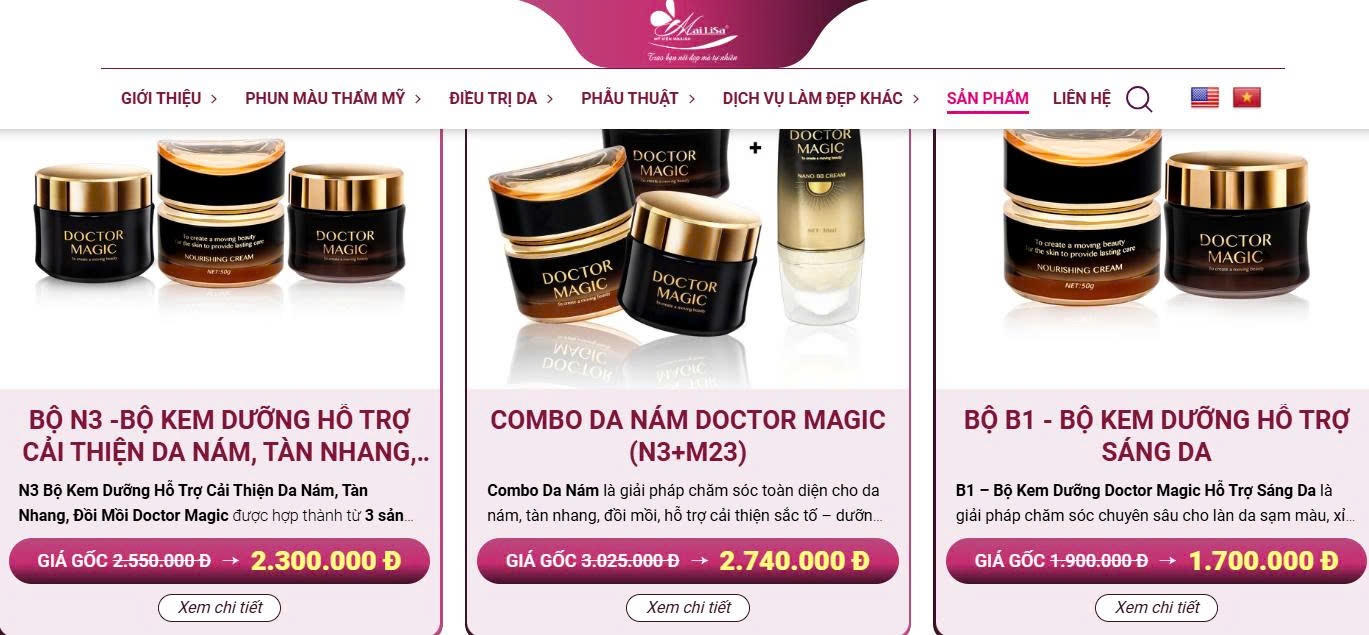View details for Bộ N3 cream set
The image size is (1369, 635).
point(219,607)
